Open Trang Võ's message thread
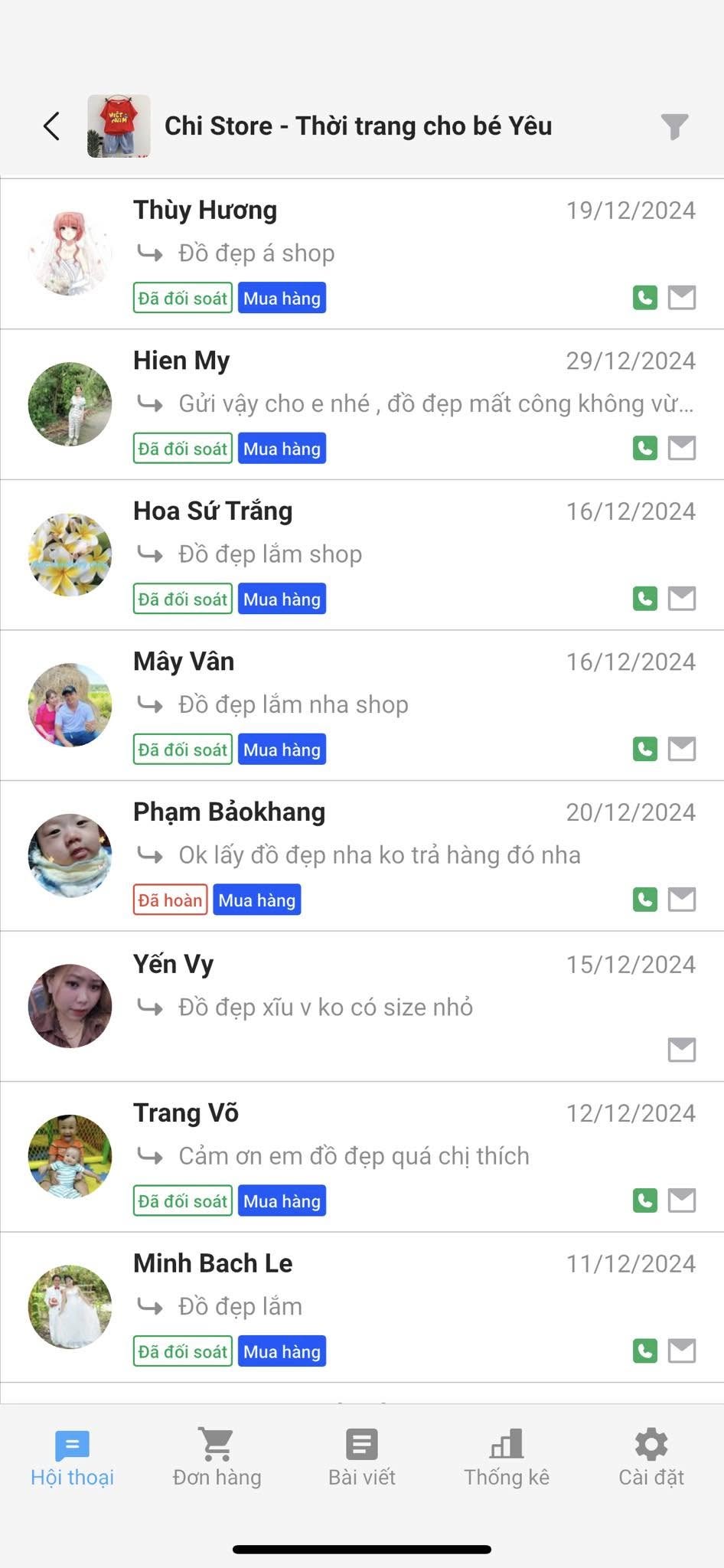The image size is (724, 1568). coord(362,1157)
